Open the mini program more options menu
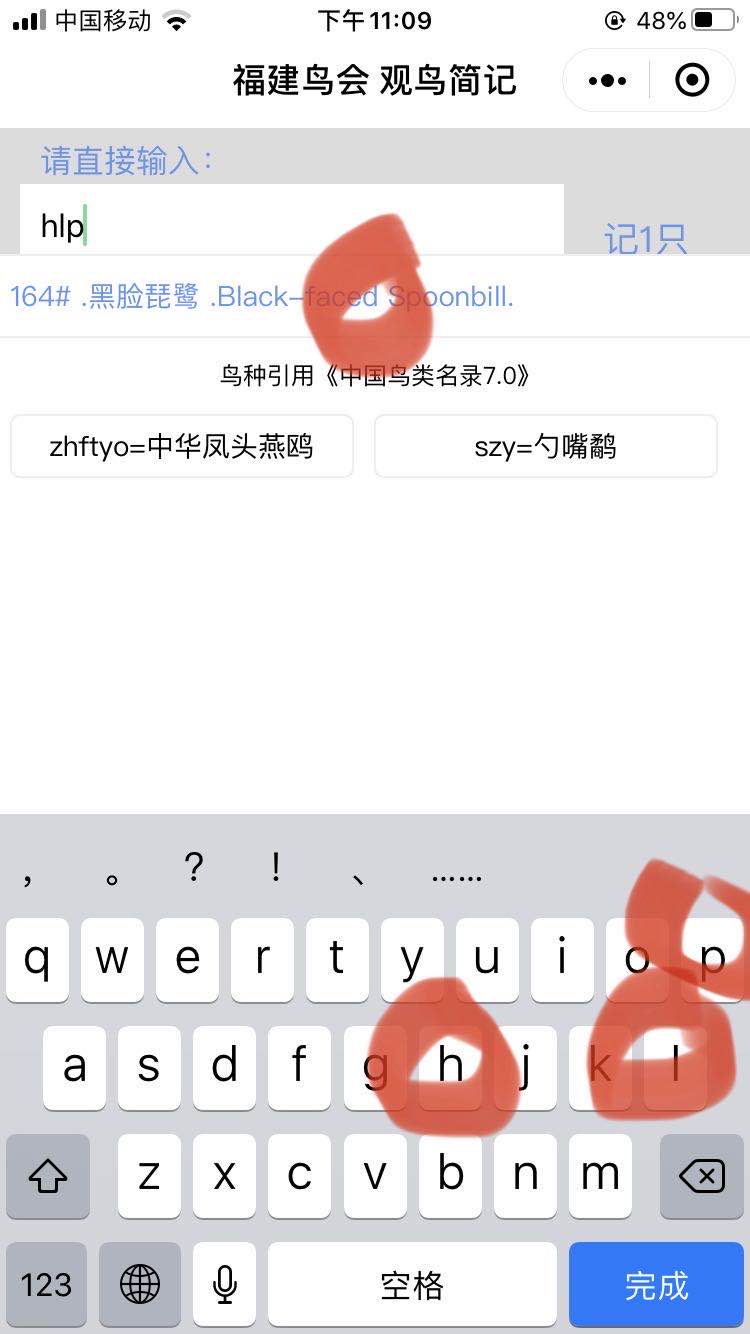This screenshot has width=750, height=1334. pyautogui.click(x=607, y=80)
